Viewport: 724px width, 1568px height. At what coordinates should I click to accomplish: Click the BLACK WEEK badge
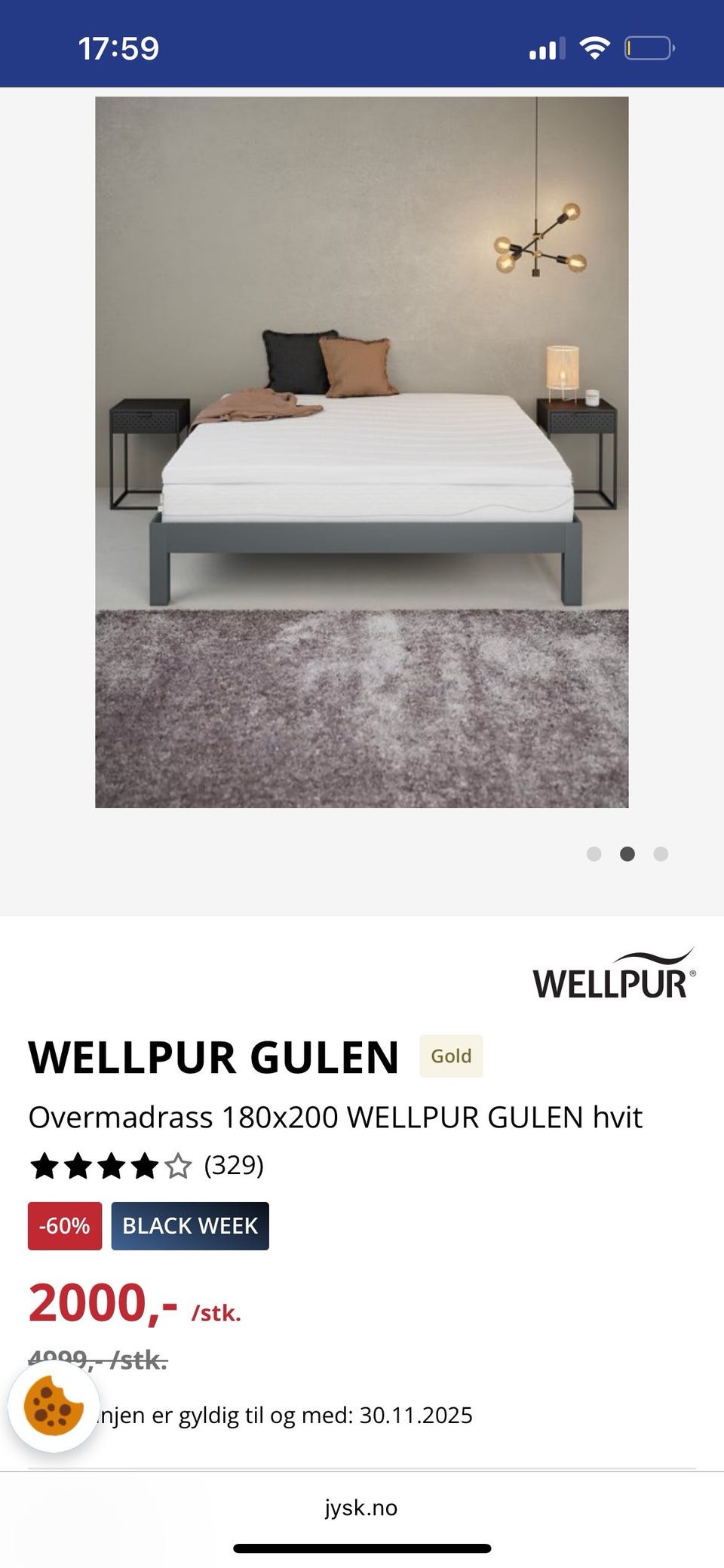189,1225
